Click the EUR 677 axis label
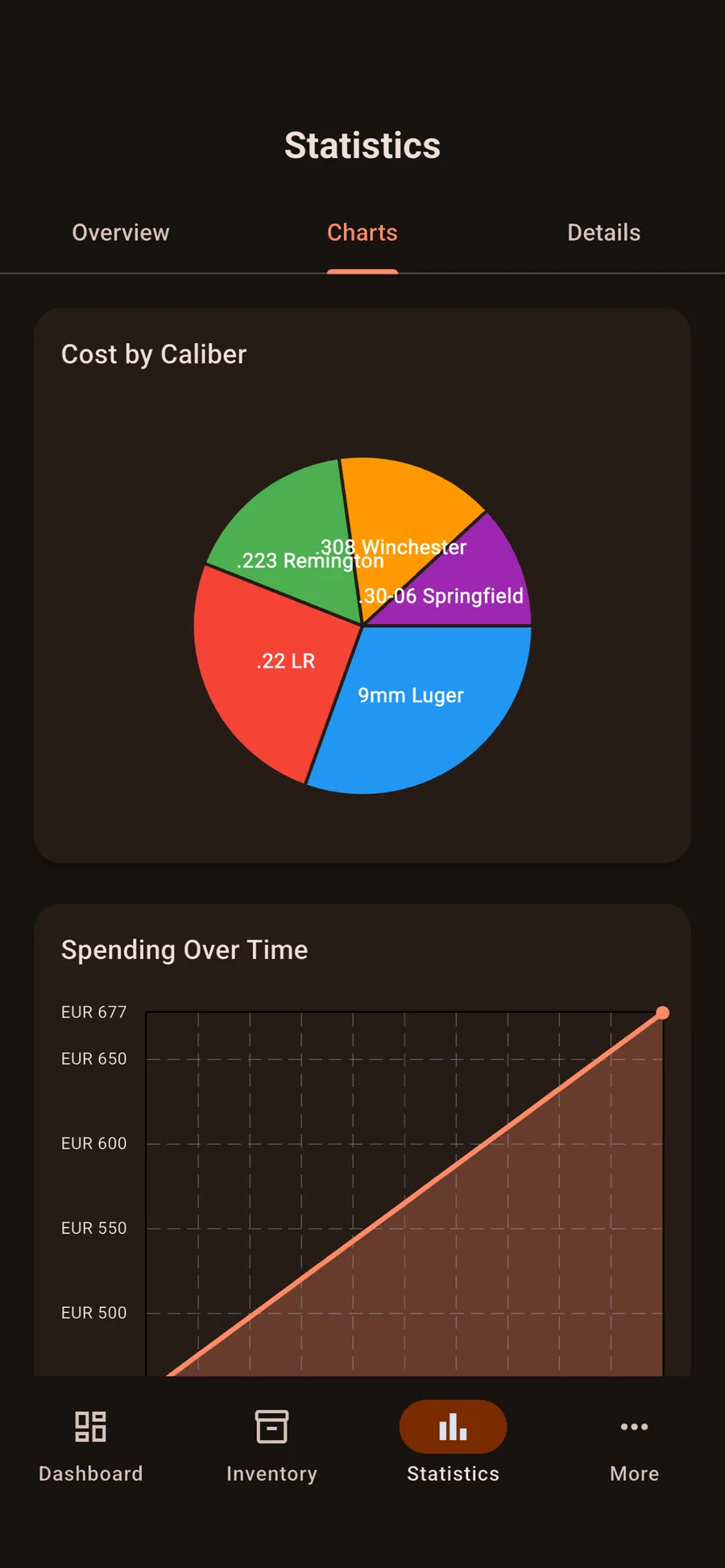The height and width of the screenshot is (1568, 725). pos(93,1012)
